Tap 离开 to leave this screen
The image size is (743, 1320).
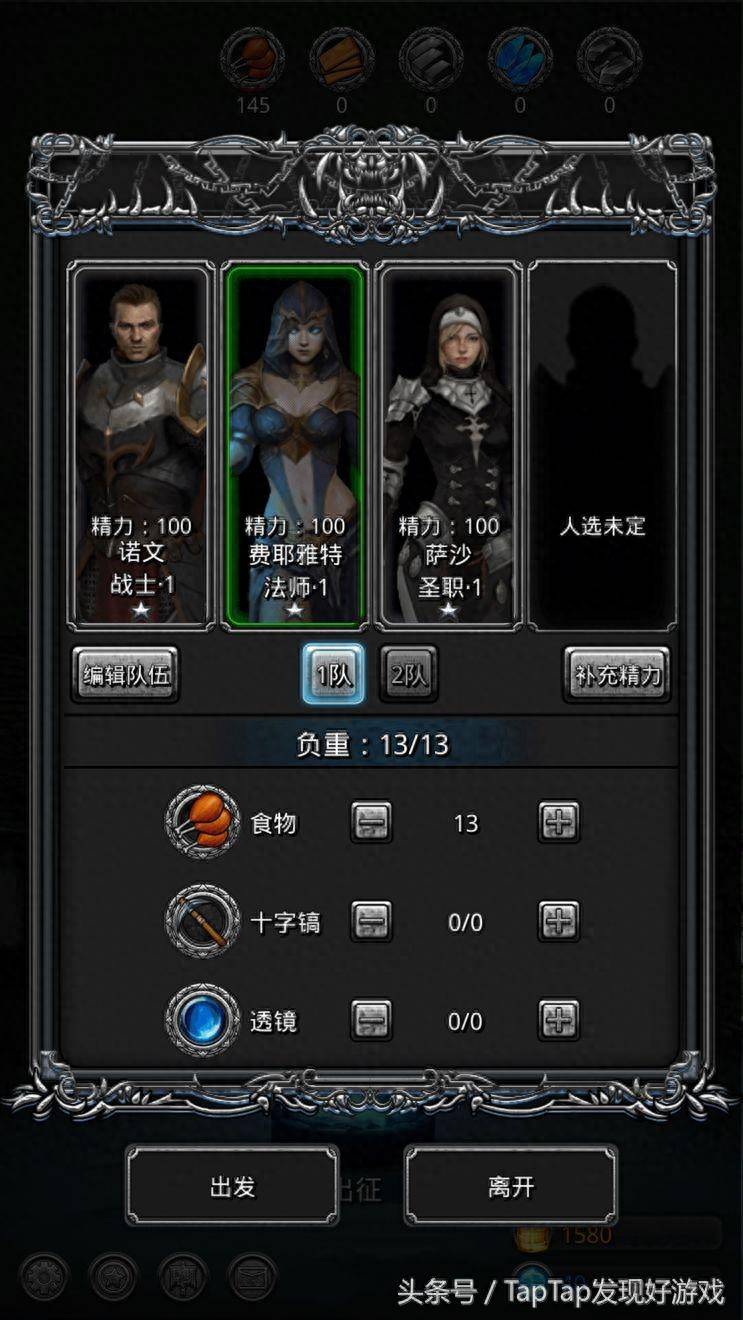coord(511,1186)
